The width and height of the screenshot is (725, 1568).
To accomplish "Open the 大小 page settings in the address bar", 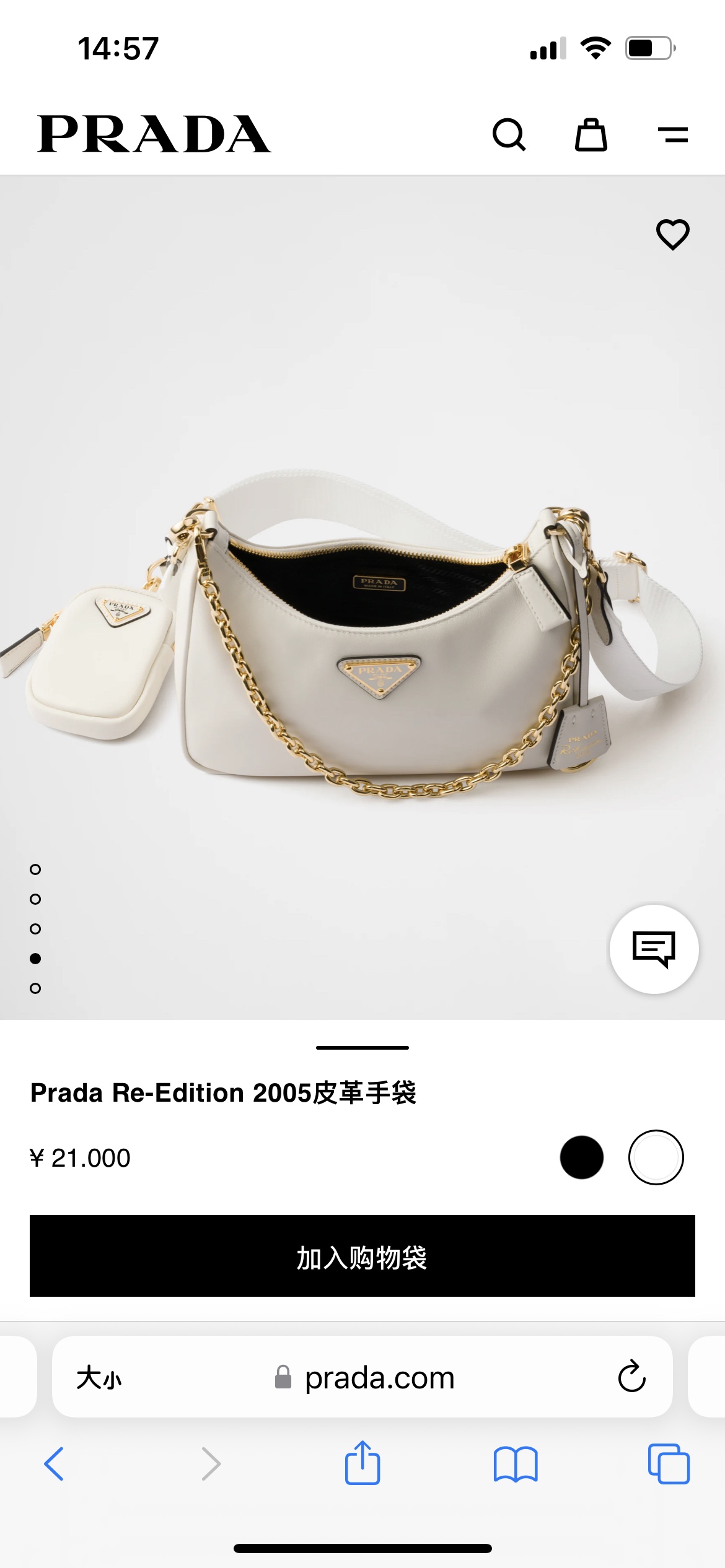I will 99,1378.
